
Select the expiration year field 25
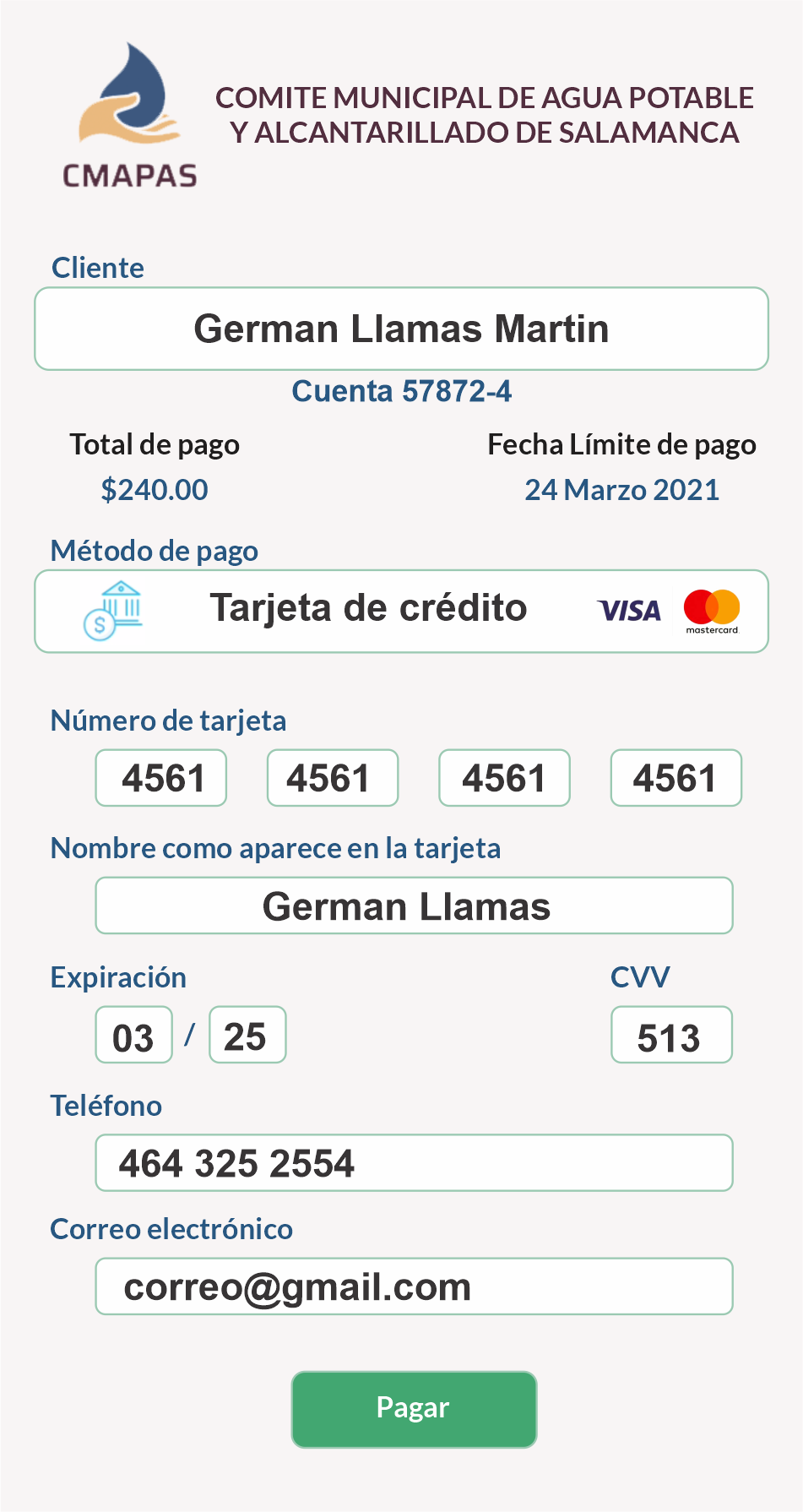click(x=247, y=1036)
